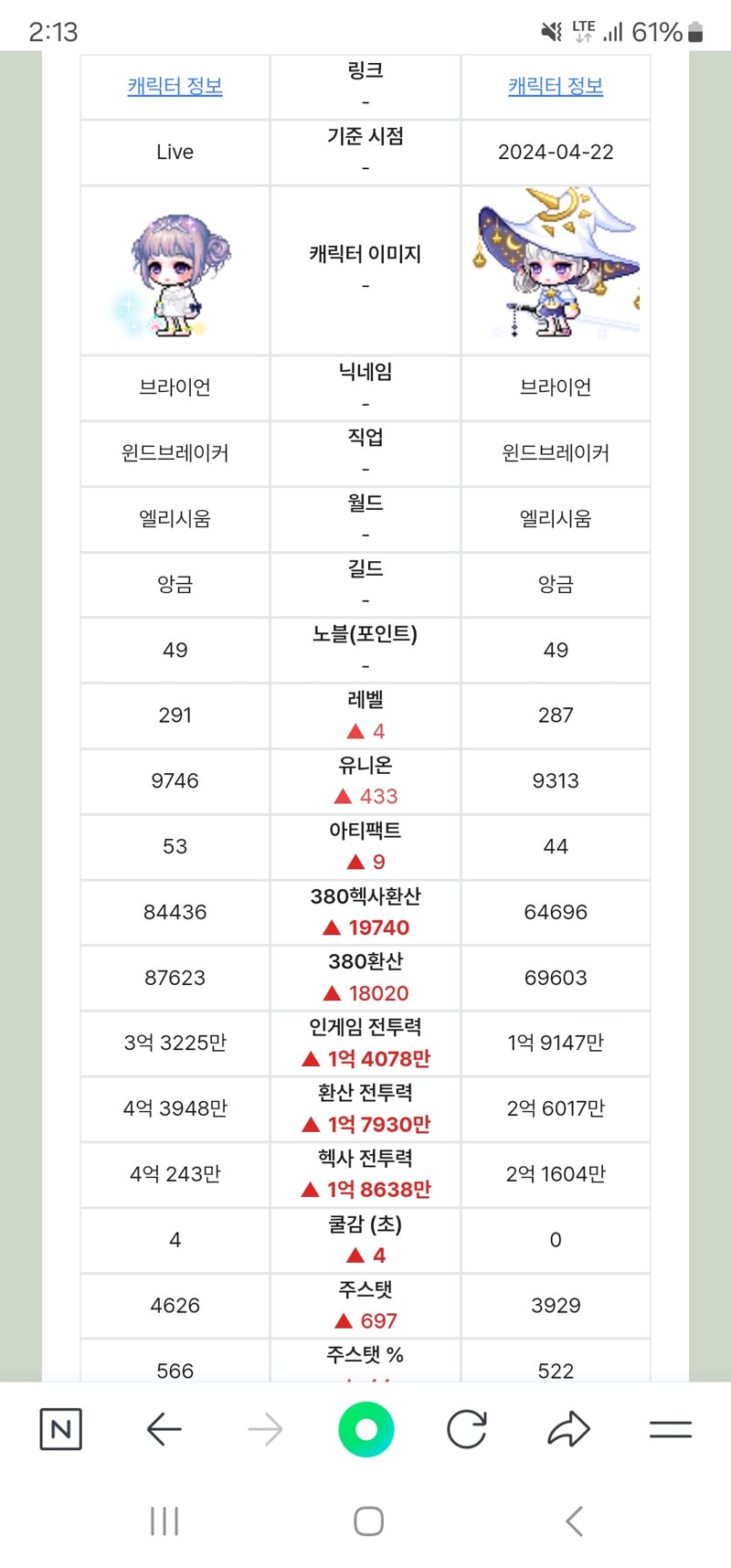The image size is (731, 1568).
Task: Open recent apps from navigation bar
Action: click(x=164, y=1521)
